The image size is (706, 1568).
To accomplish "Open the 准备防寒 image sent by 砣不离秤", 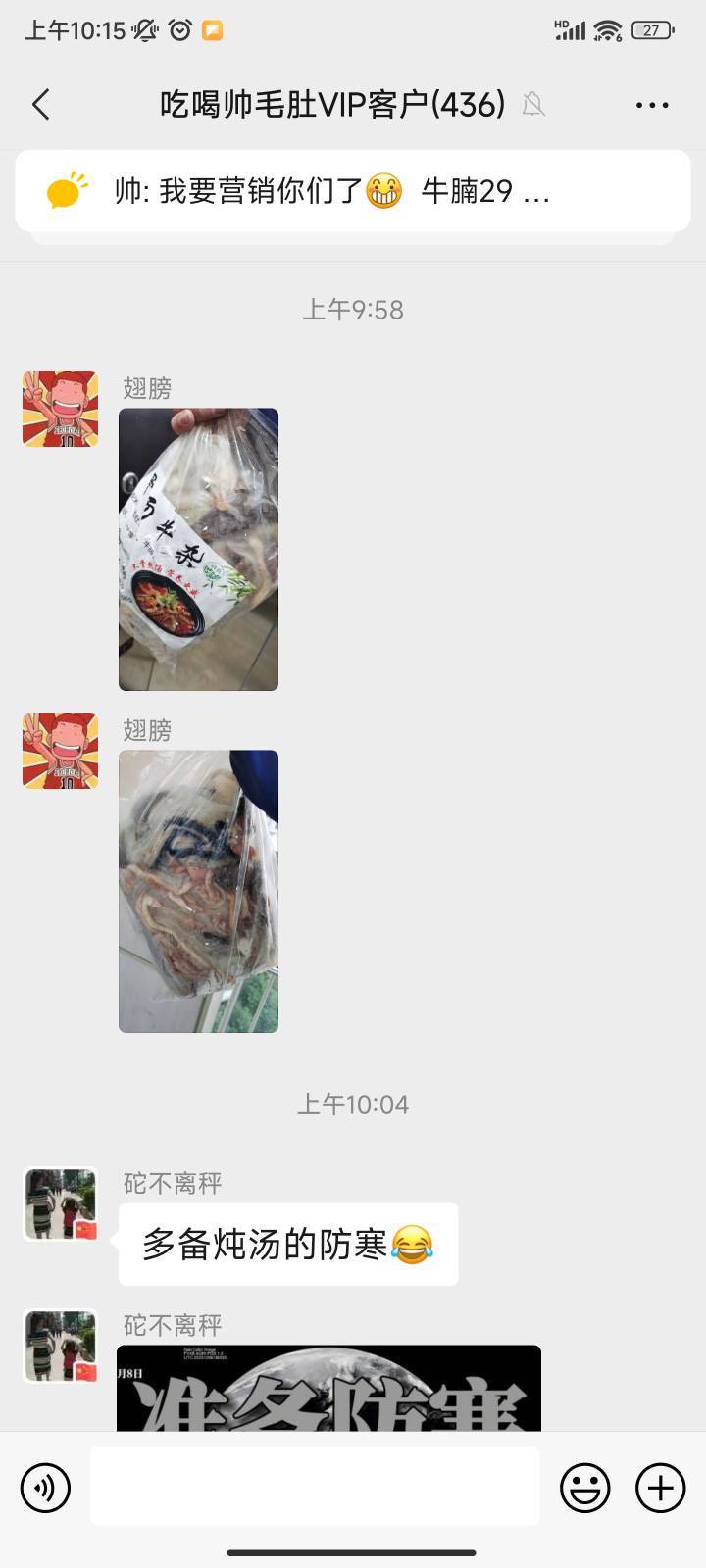I will tap(328, 1388).
